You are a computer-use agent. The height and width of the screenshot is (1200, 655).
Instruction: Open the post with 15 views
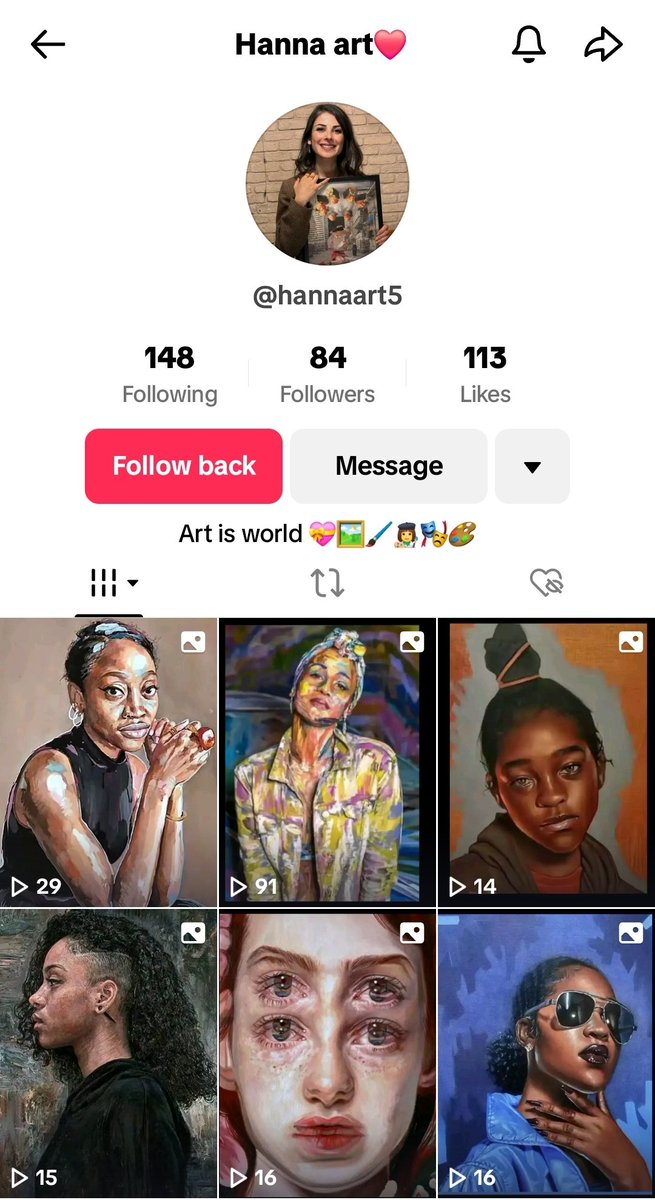coord(108,1053)
